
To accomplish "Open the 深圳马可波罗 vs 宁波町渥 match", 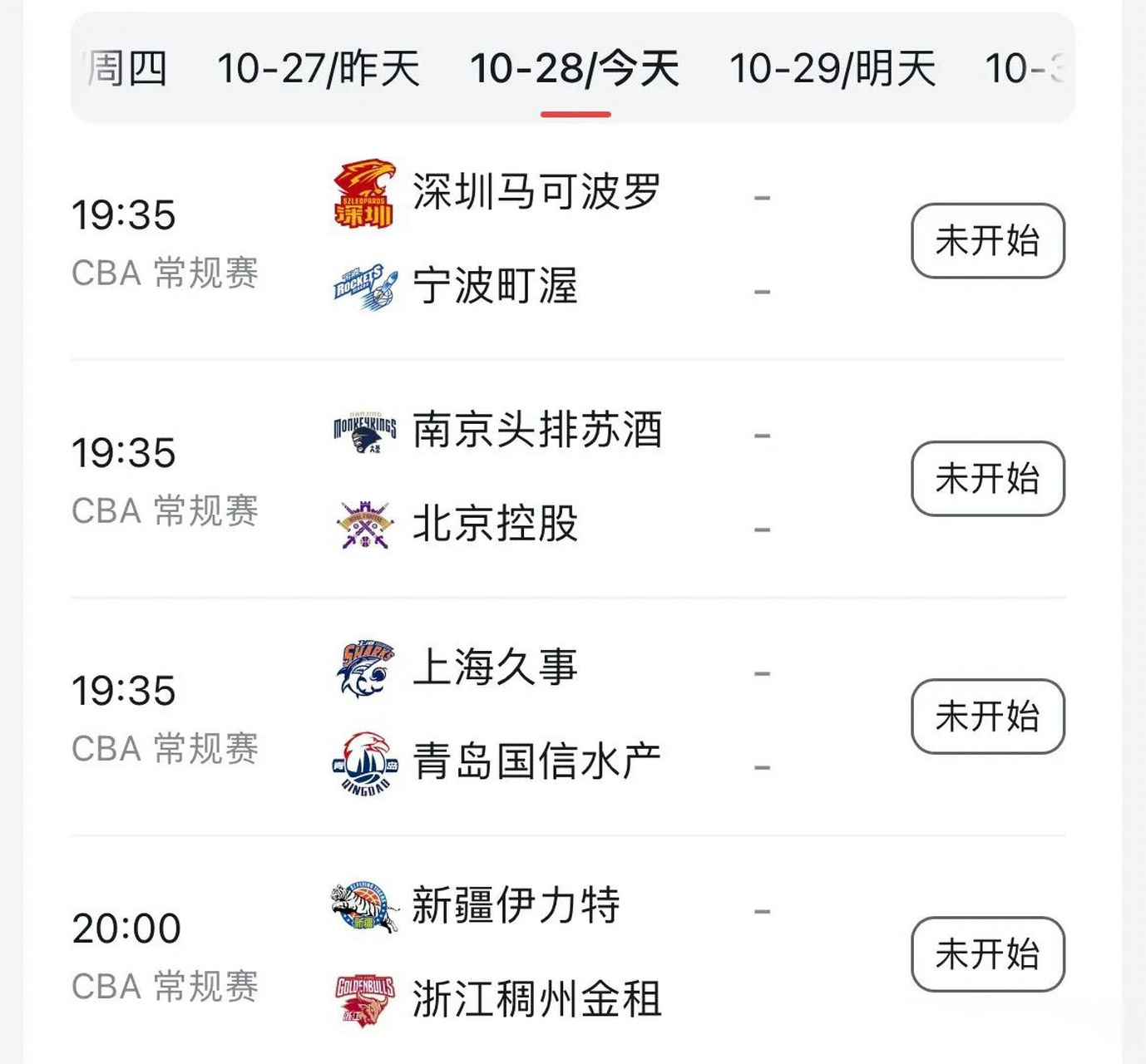I will 536,239.
